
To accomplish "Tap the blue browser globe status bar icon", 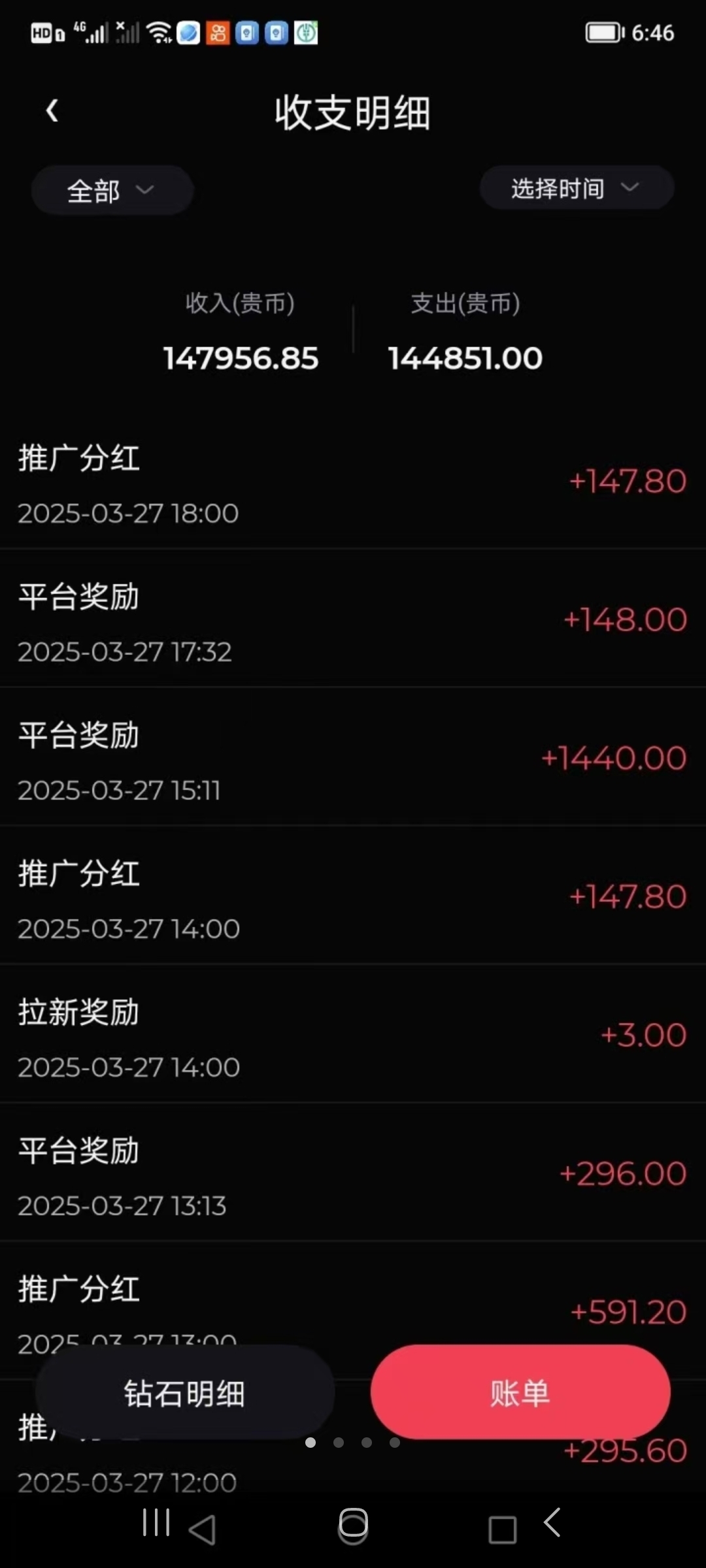I will coord(188,33).
